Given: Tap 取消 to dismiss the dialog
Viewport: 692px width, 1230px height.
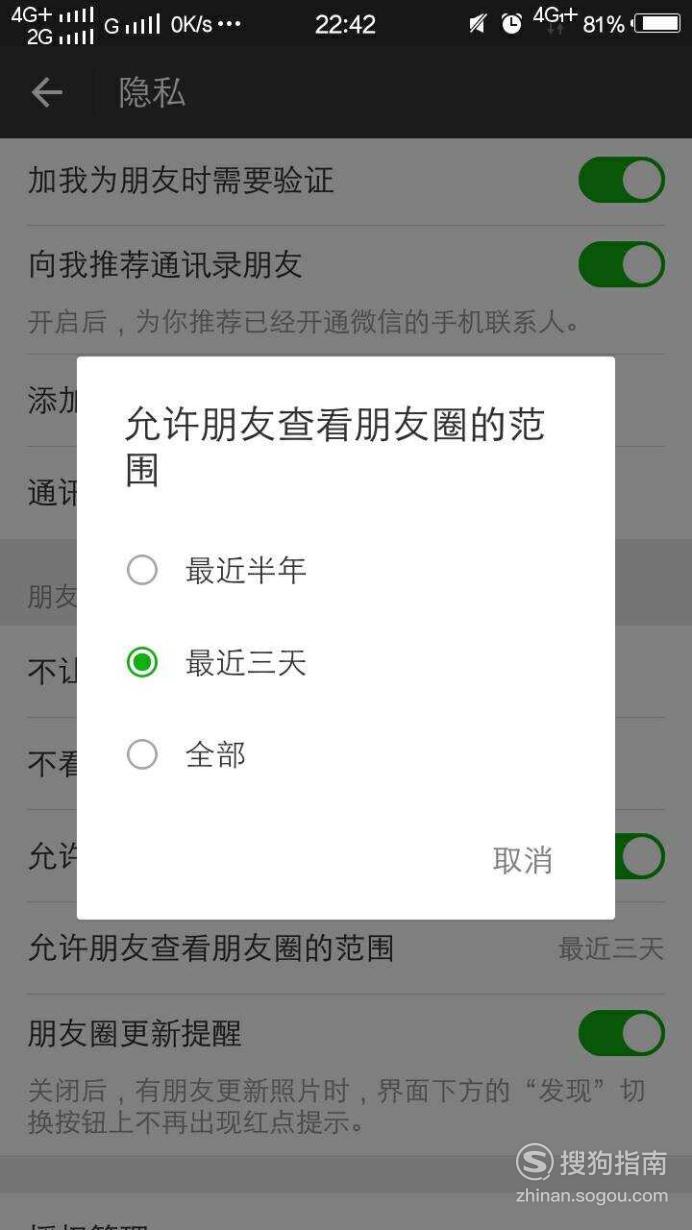Looking at the screenshot, I should 522,860.
